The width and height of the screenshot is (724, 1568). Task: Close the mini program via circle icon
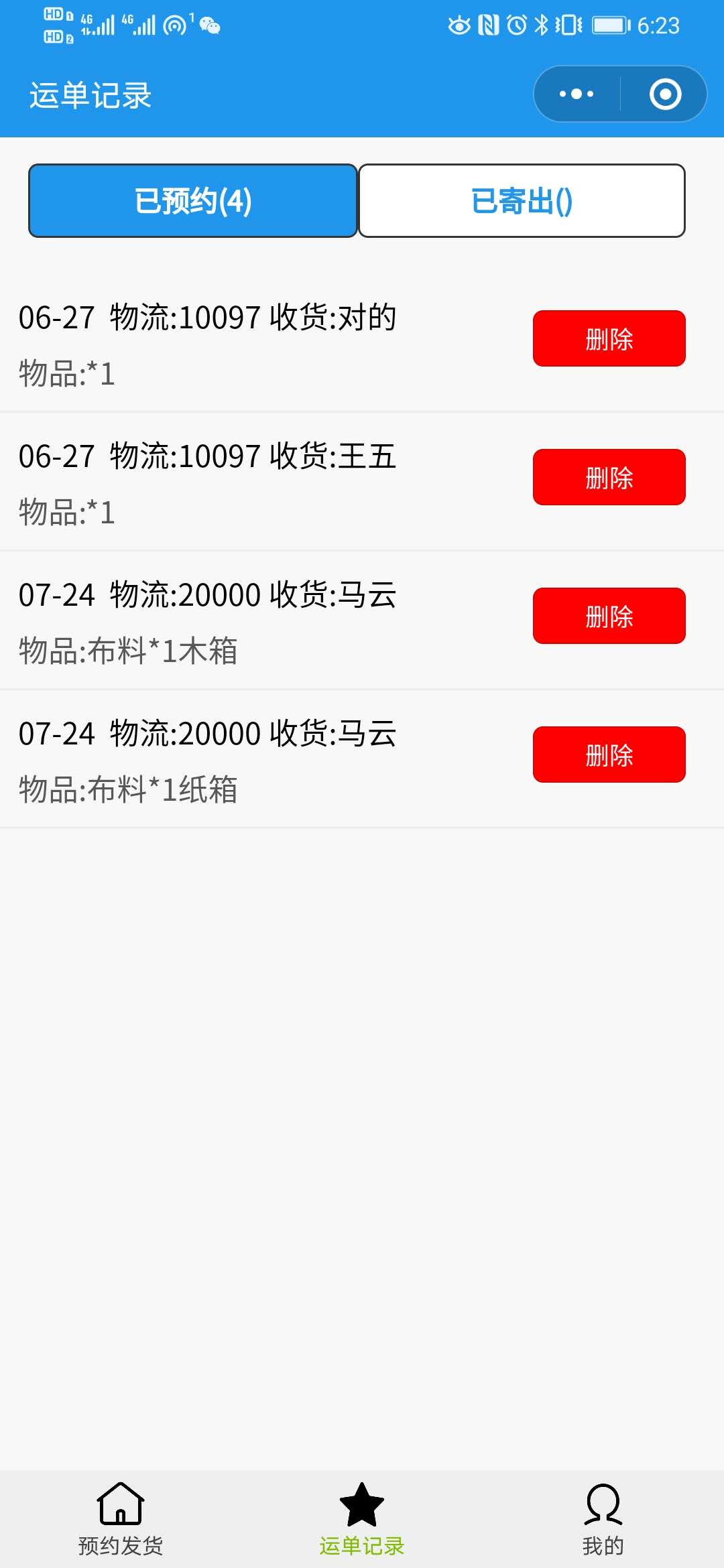click(665, 94)
